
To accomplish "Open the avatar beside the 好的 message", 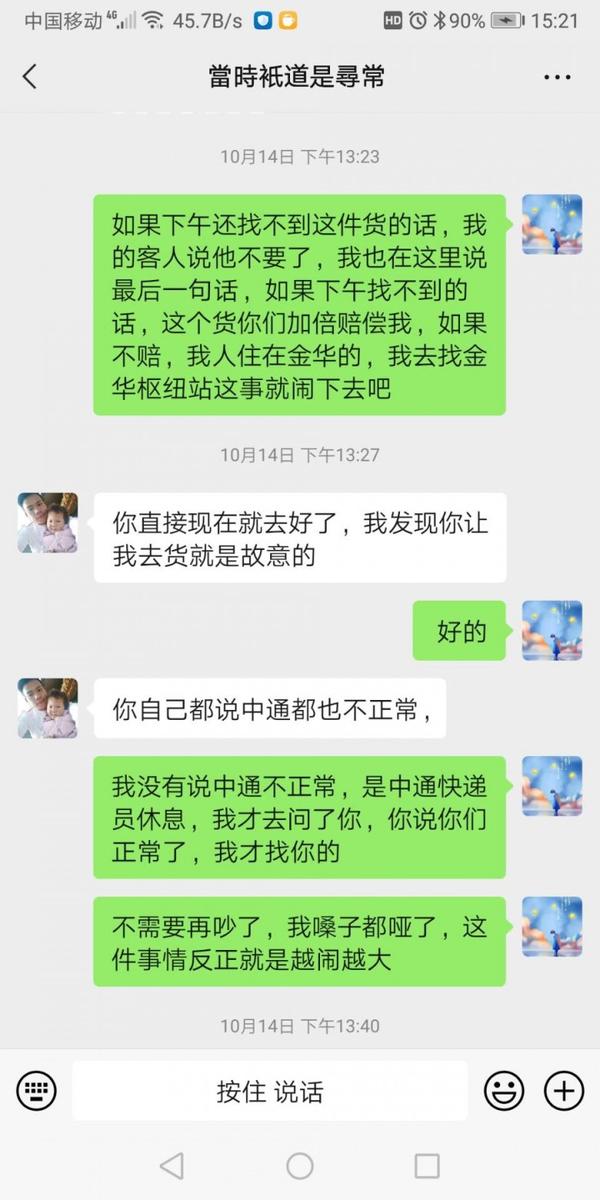I will pos(552,631).
